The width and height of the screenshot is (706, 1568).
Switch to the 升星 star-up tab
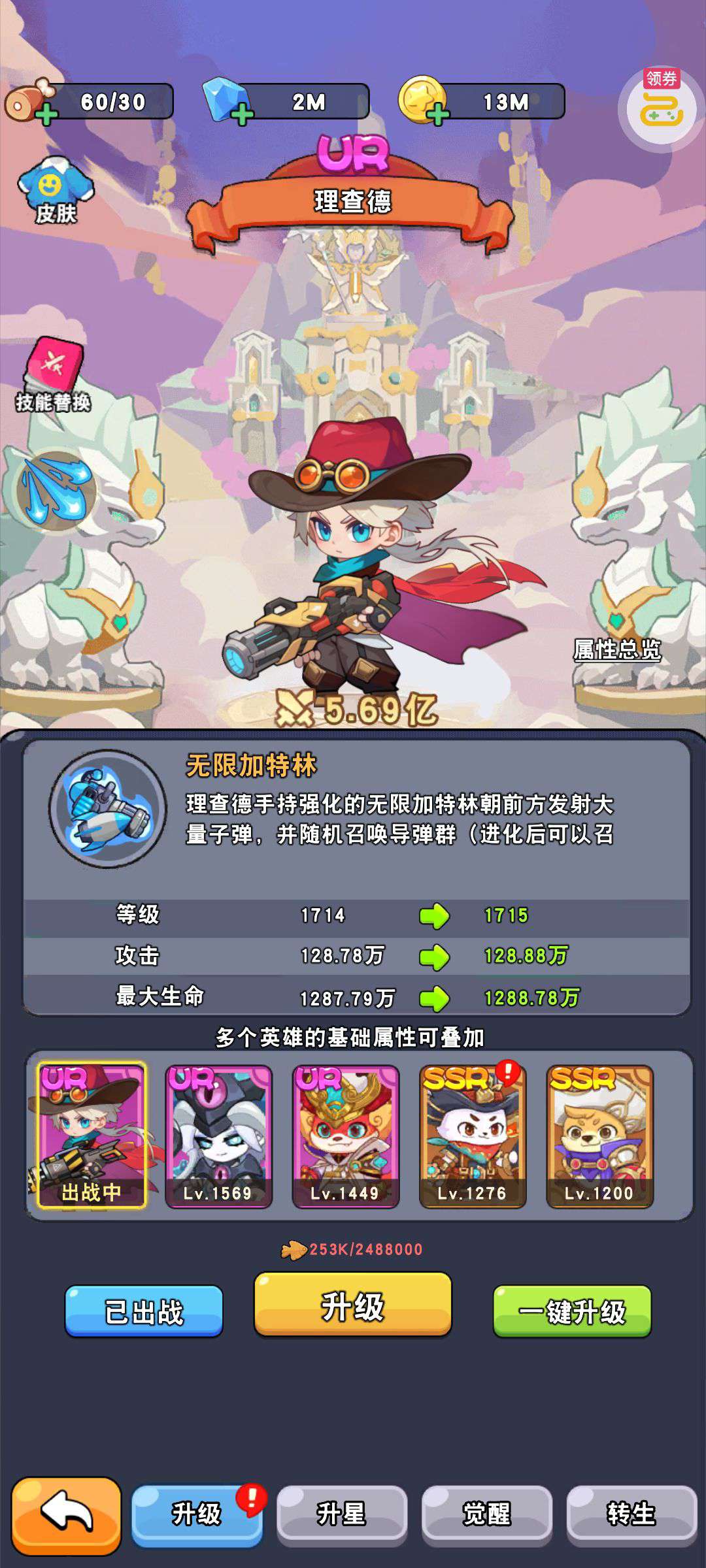(x=341, y=1514)
